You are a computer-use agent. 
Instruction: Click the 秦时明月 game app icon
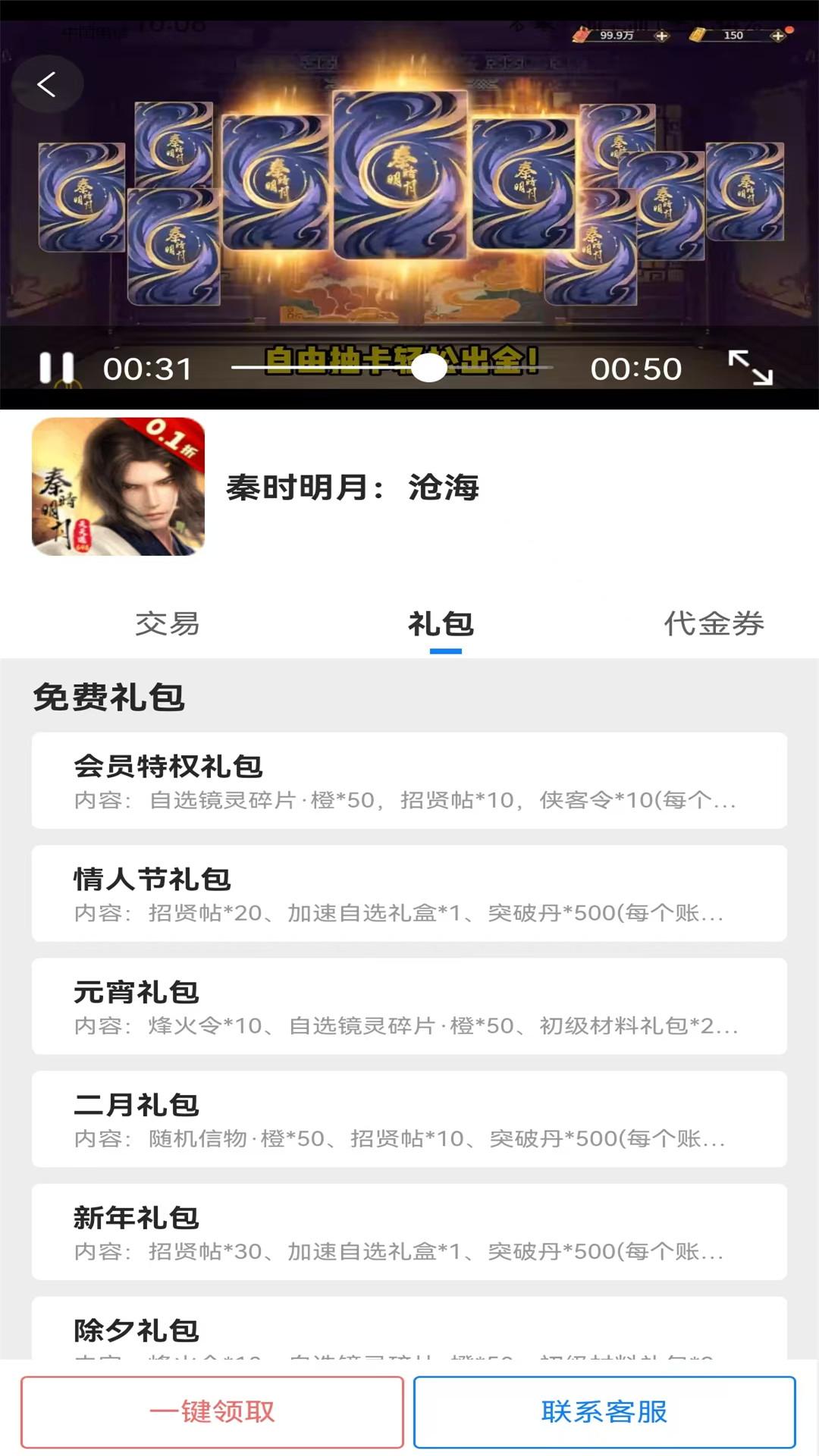click(118, 489)
